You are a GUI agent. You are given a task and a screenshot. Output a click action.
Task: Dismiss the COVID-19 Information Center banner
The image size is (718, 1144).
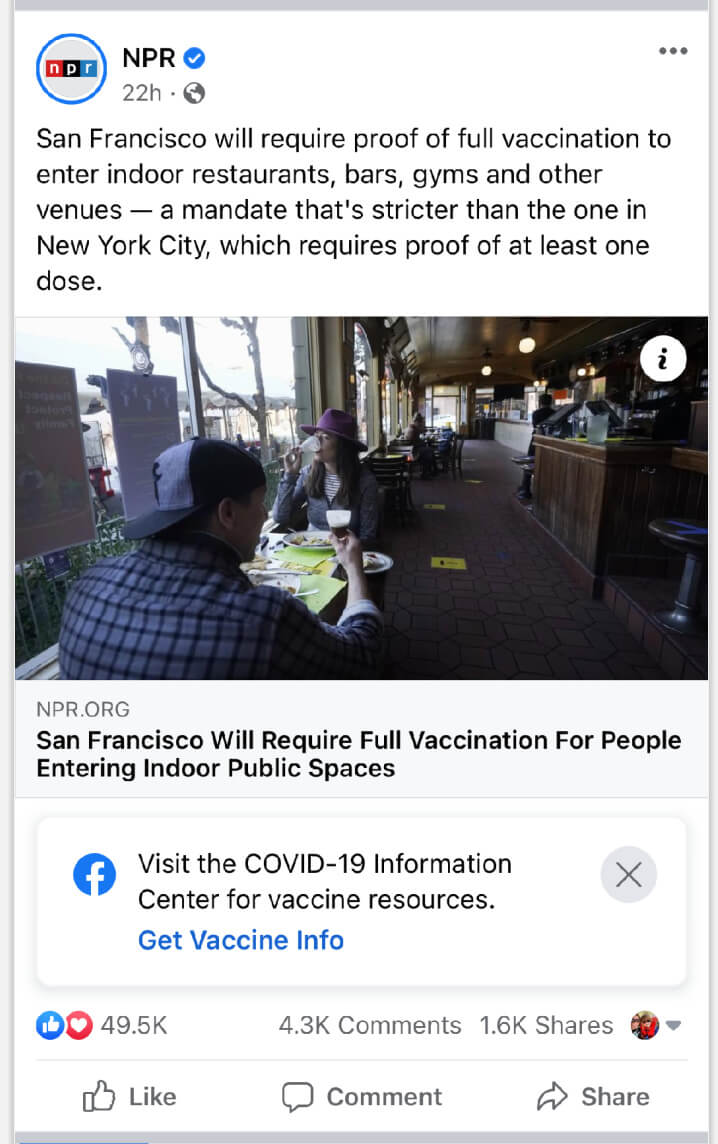[x=628, y=875]
